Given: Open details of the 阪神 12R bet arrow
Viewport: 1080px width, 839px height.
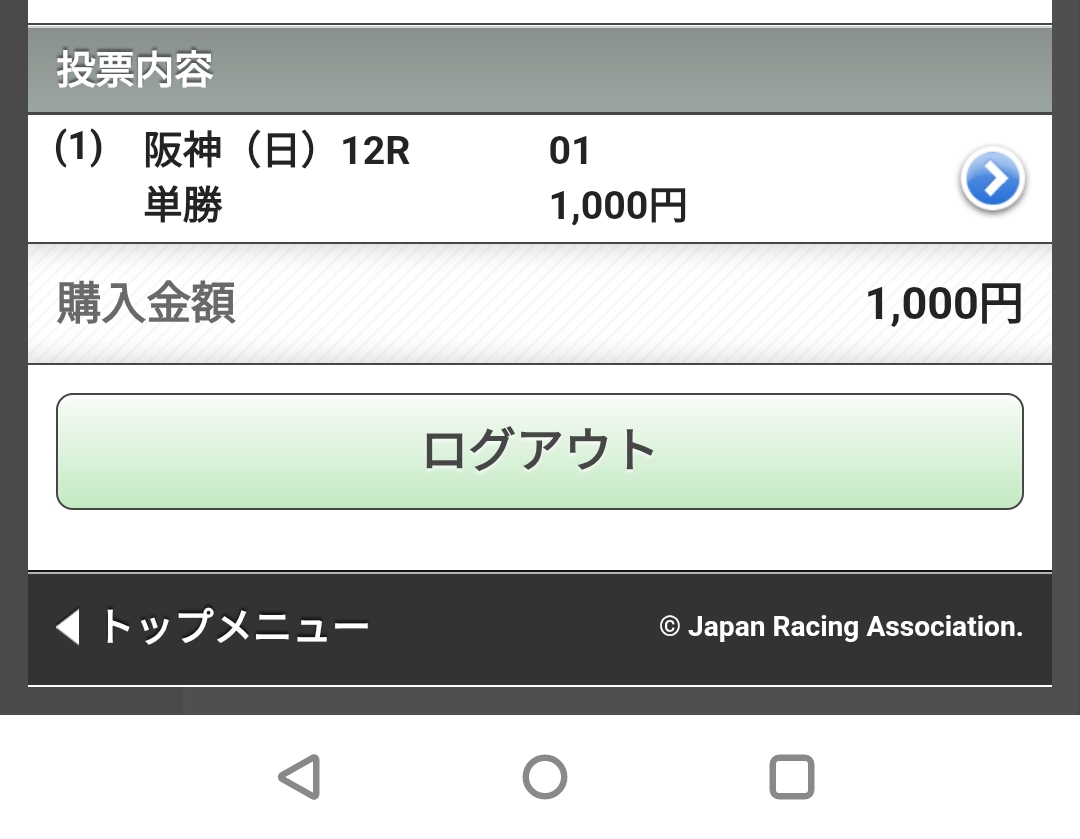Looking at the screenshot, I should pos(993,179).
